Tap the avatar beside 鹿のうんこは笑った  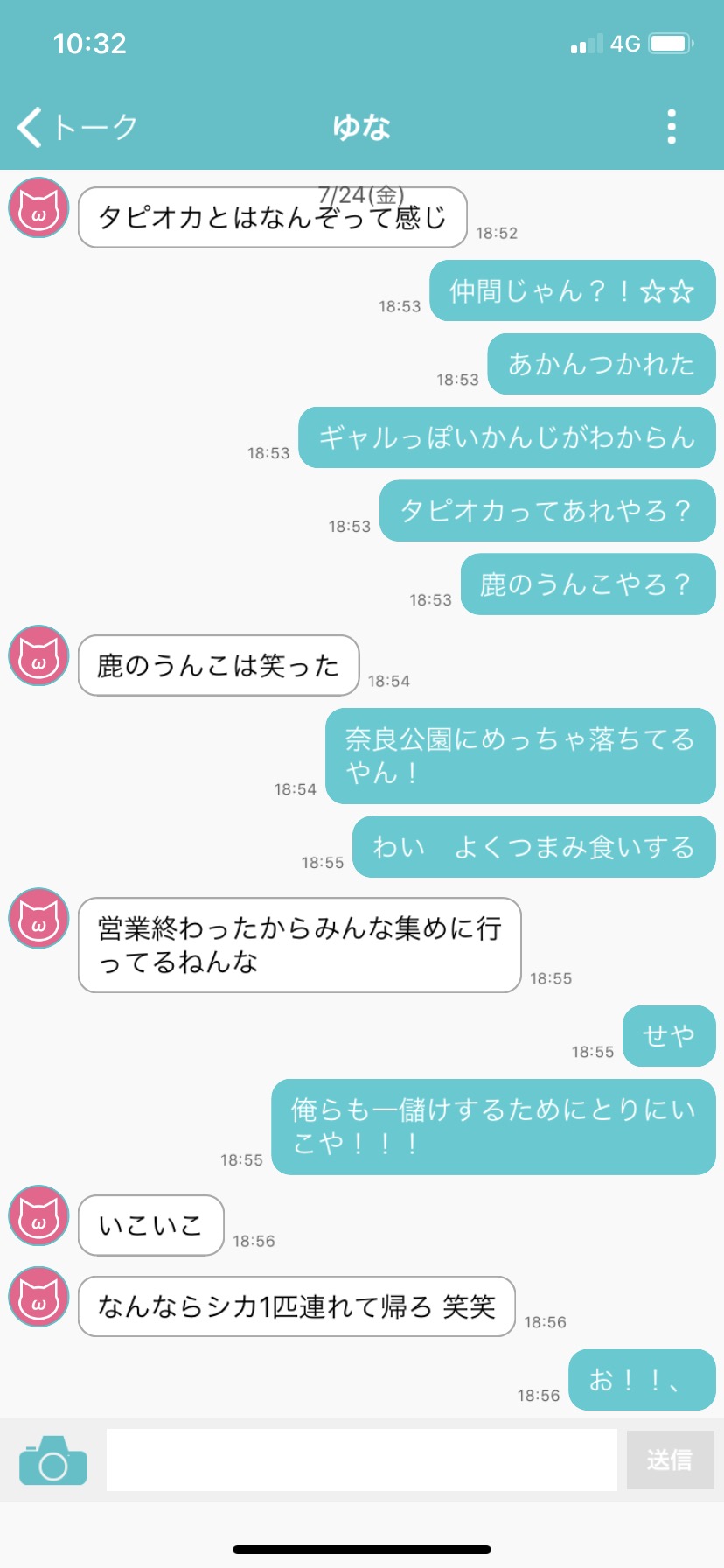[x=38, y=655]
